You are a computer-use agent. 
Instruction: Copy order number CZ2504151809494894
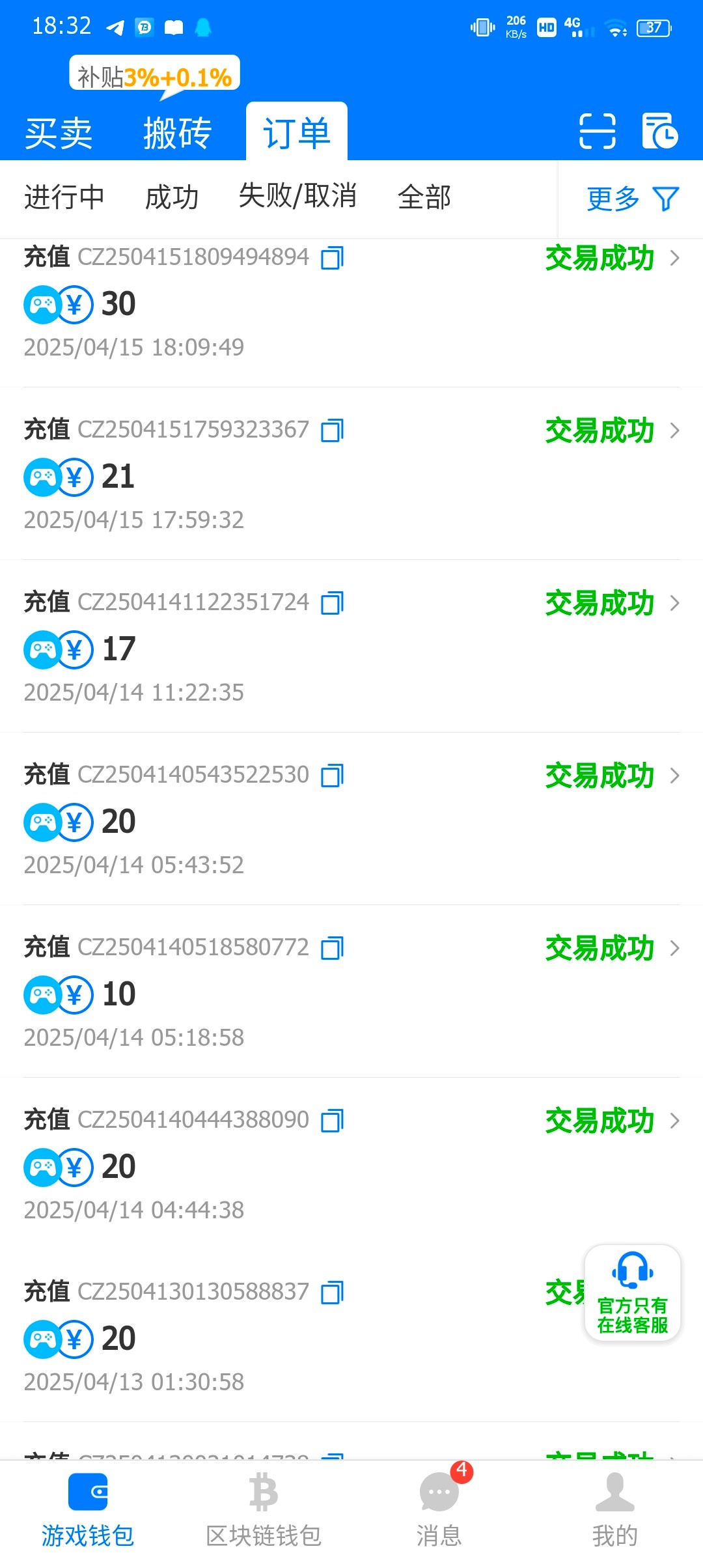point(332,258)
